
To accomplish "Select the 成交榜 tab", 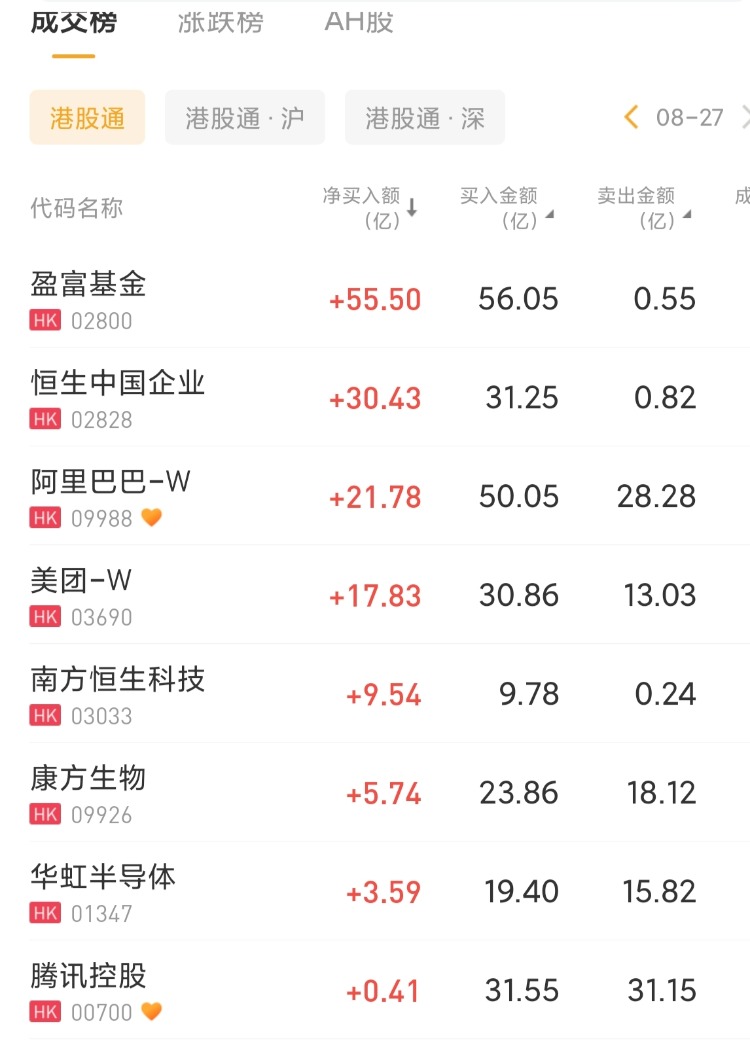I will (x=73, y=22).
